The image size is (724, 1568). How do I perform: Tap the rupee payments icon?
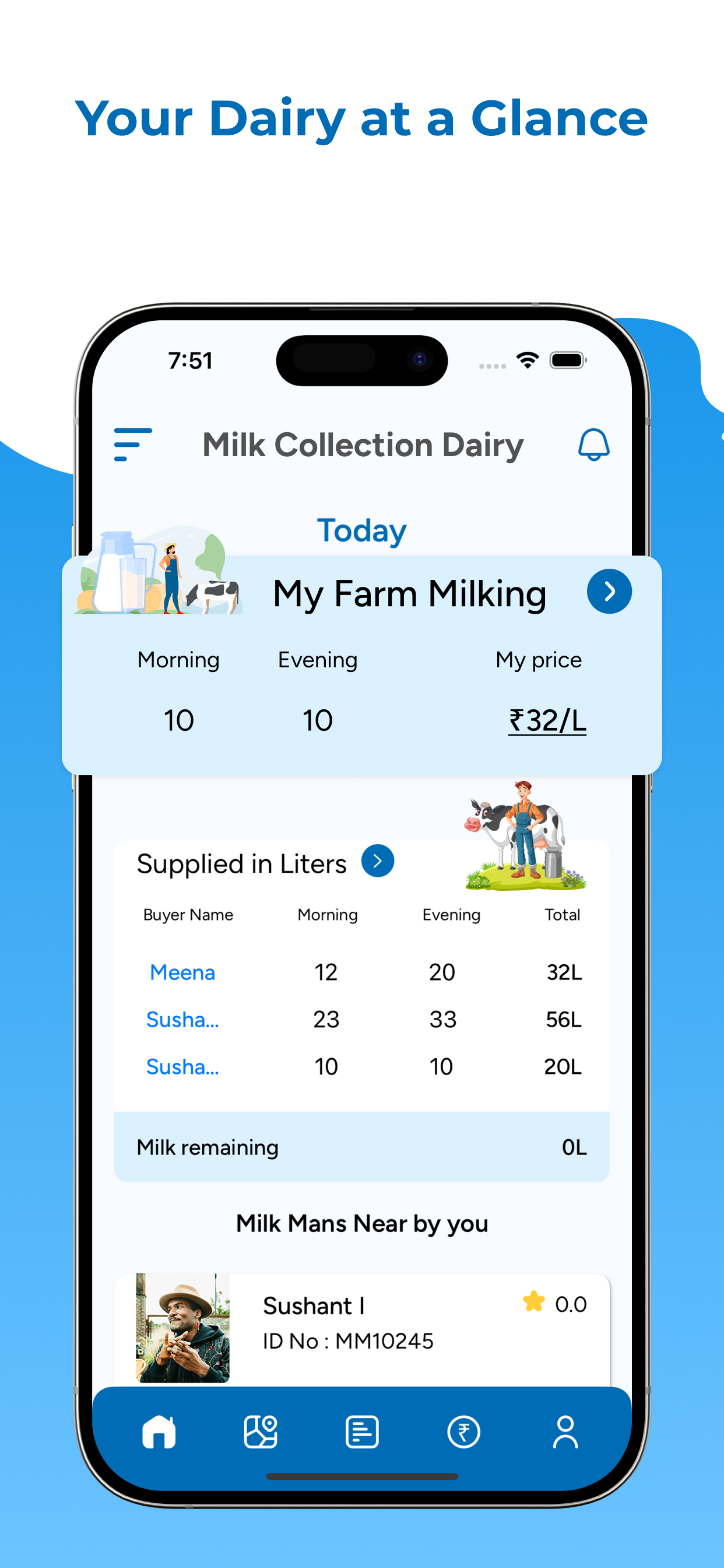tap(463, 1431)
